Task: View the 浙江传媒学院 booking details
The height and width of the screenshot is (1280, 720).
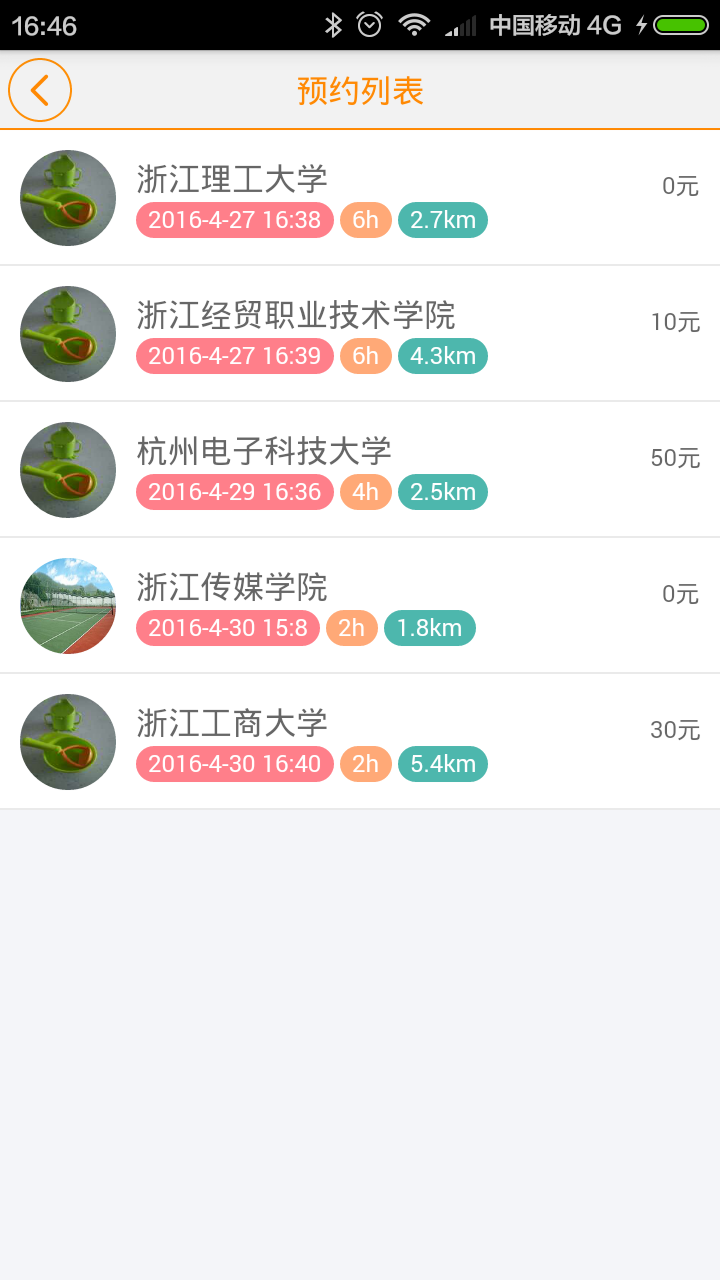Action: 360,606
